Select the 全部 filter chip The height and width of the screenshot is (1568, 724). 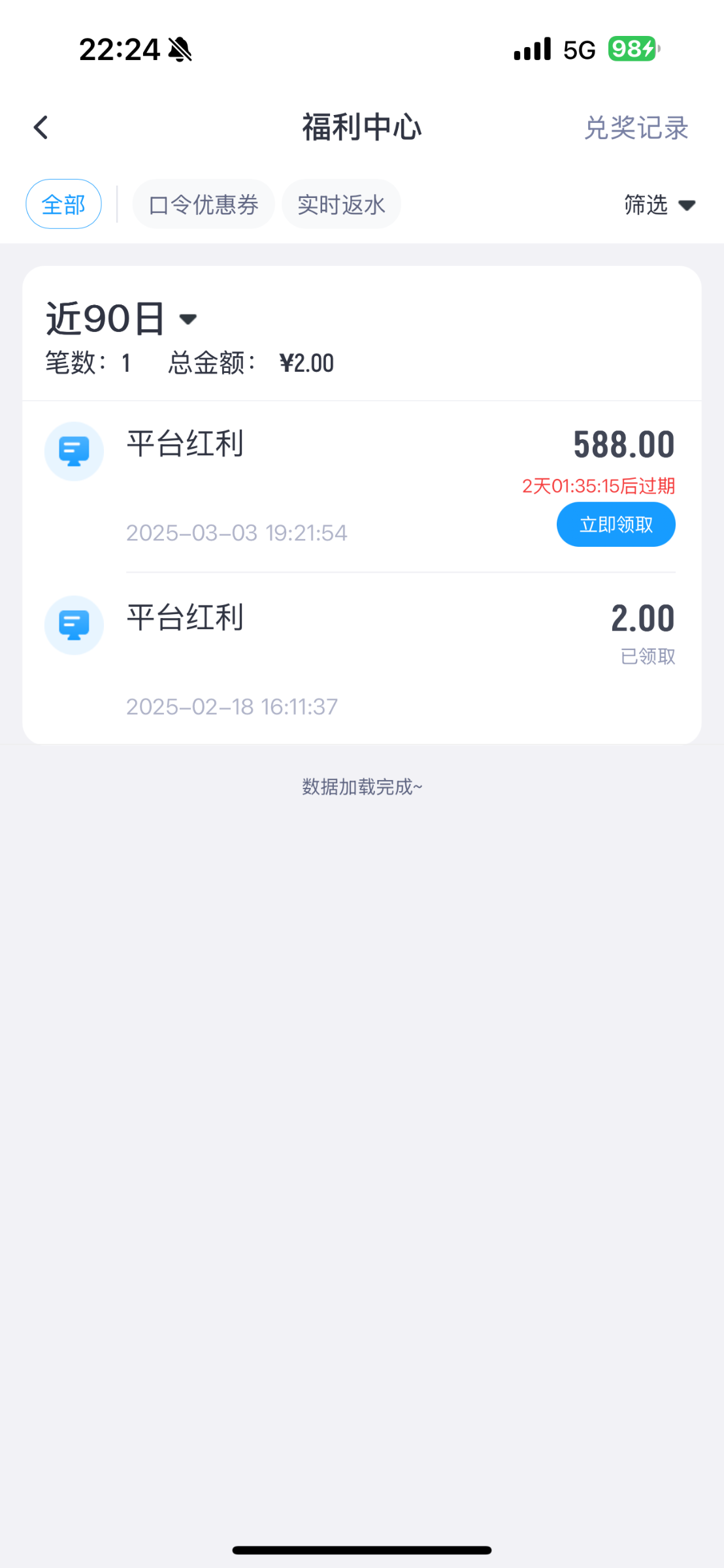(x=63, y=203)
